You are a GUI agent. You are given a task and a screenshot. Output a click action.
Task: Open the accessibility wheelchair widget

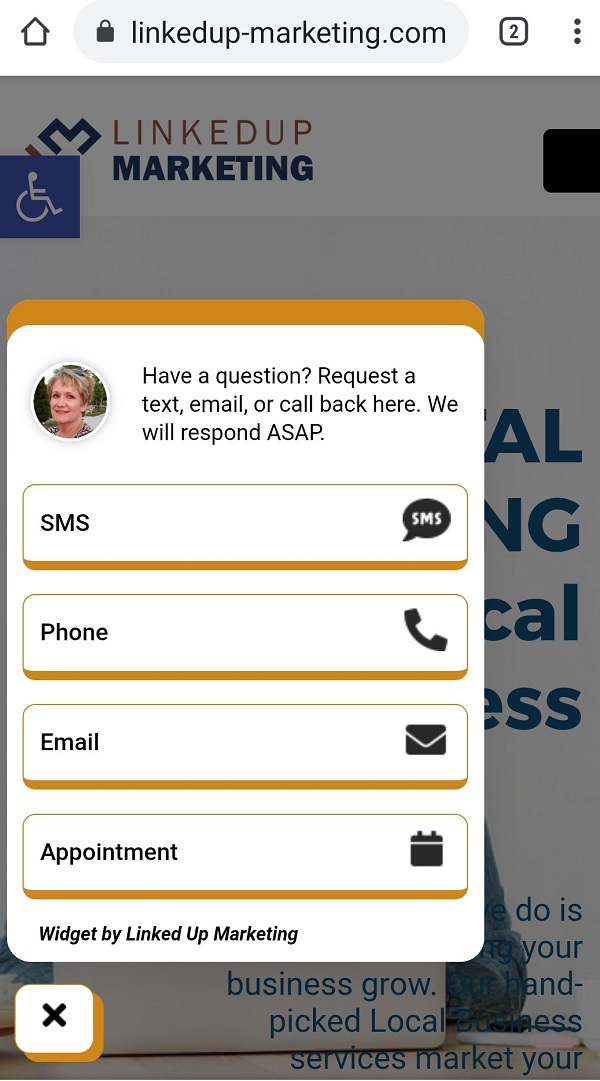pyautogui.click(x=38, y=196)
